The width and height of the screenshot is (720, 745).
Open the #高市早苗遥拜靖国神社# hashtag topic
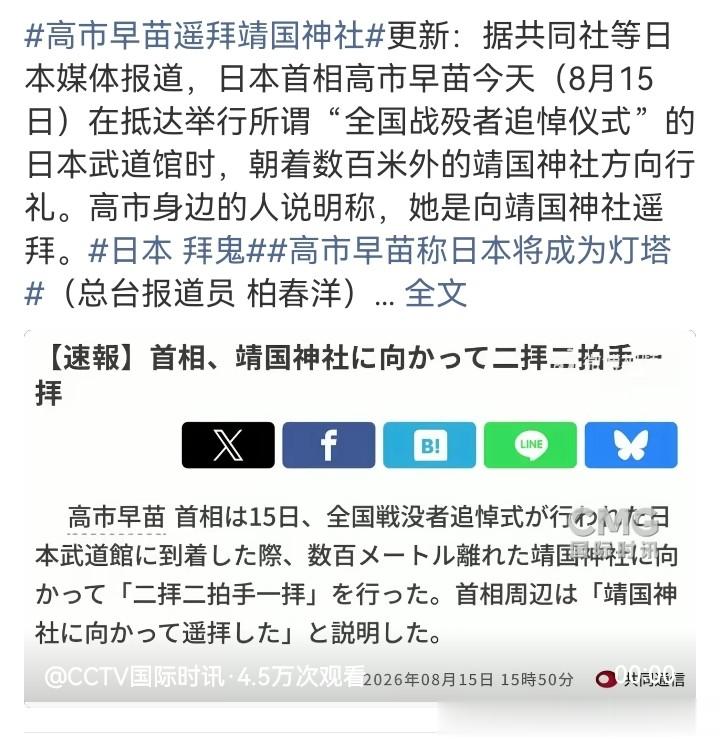(204, 36)
